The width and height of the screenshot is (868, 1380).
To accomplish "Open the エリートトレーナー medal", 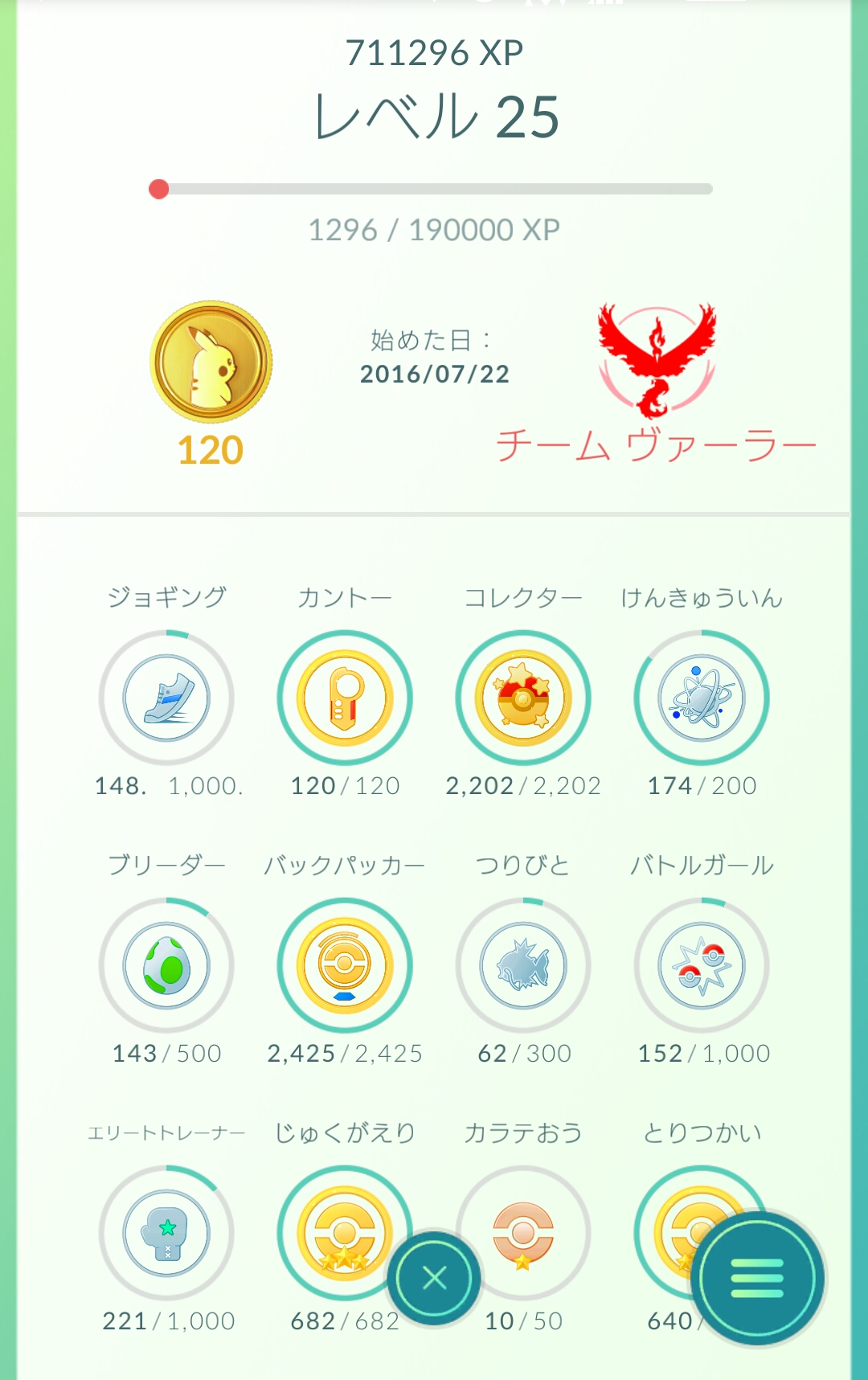I will pyautogui.click(x=166, y=1233).
